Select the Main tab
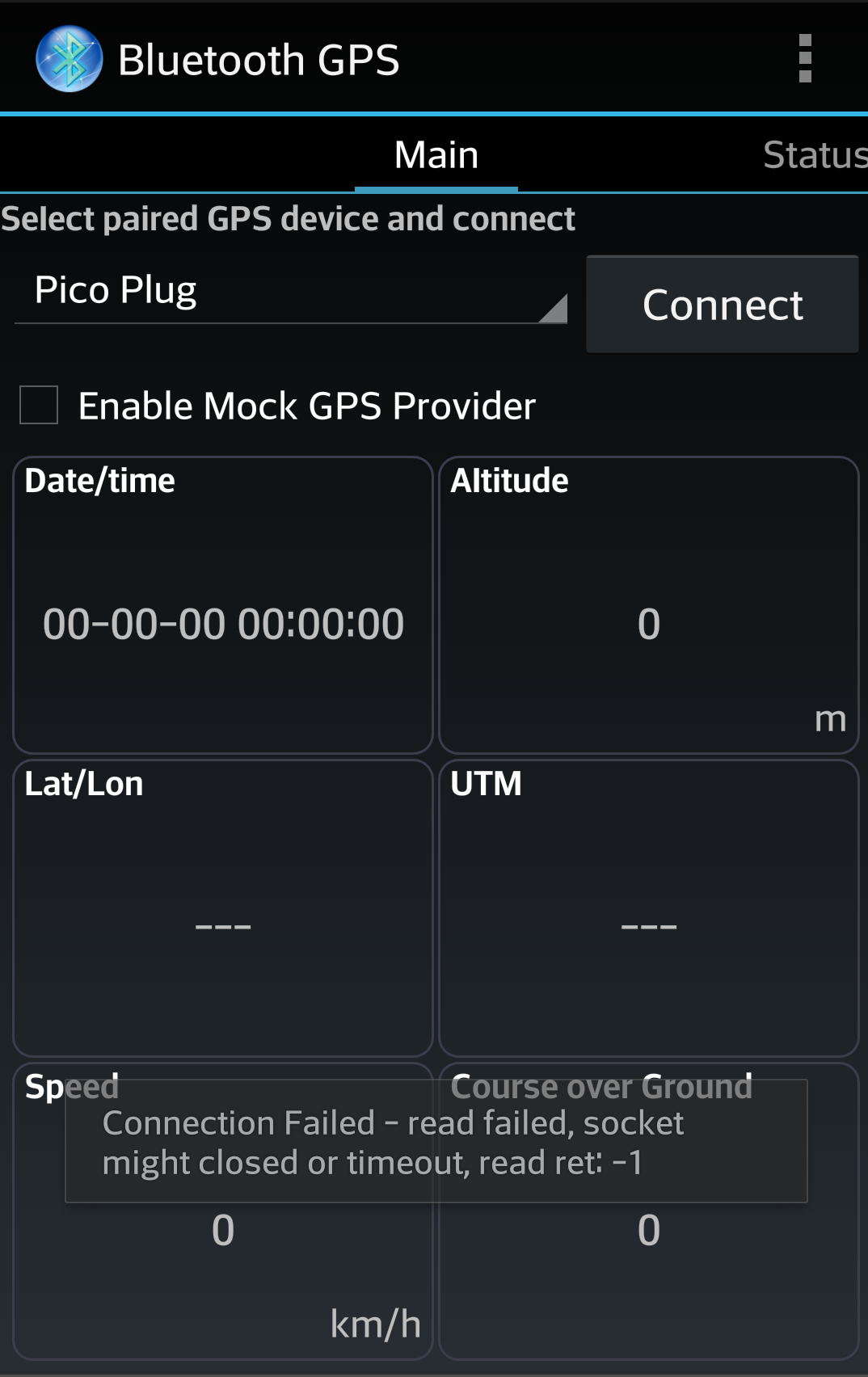868x1377 pixels. tap(436, 155)
